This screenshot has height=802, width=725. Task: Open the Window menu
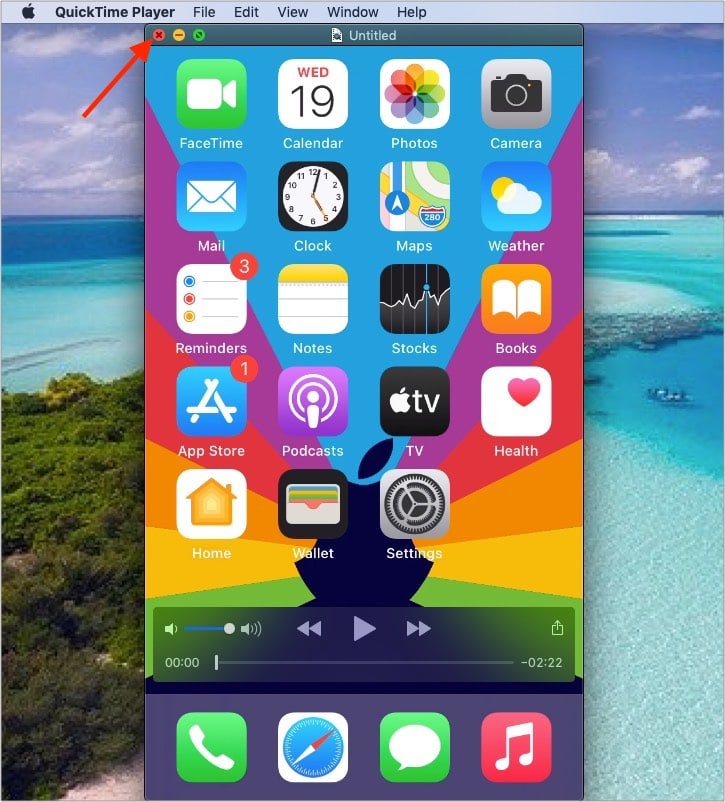click(x=353, y=12)
